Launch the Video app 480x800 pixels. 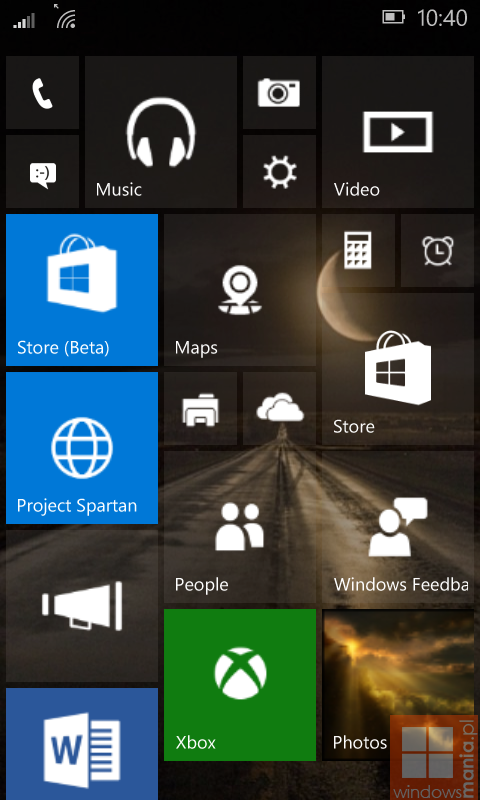pyautogui.click(x=398, y=132)
